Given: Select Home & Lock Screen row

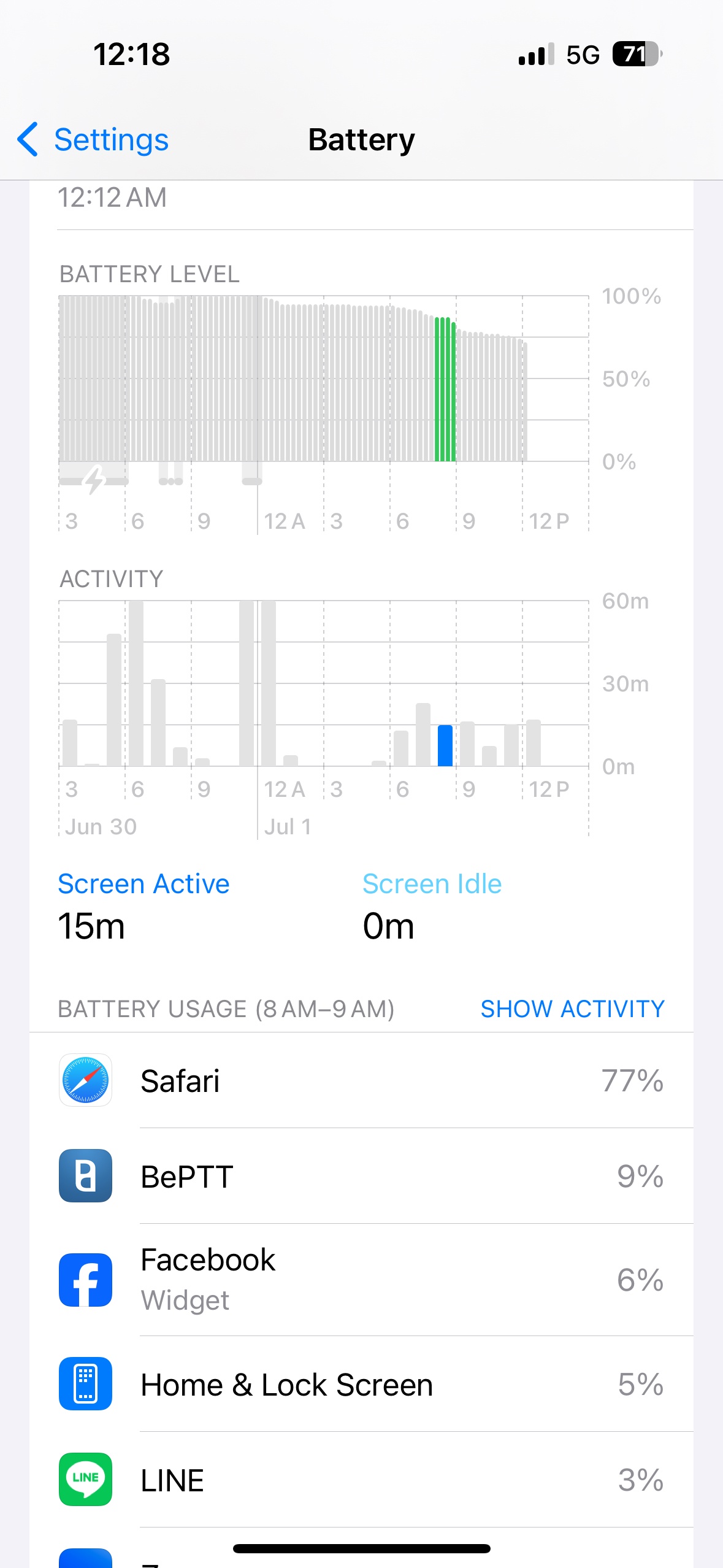Looking at the screenshot, I should [361, 1384].
